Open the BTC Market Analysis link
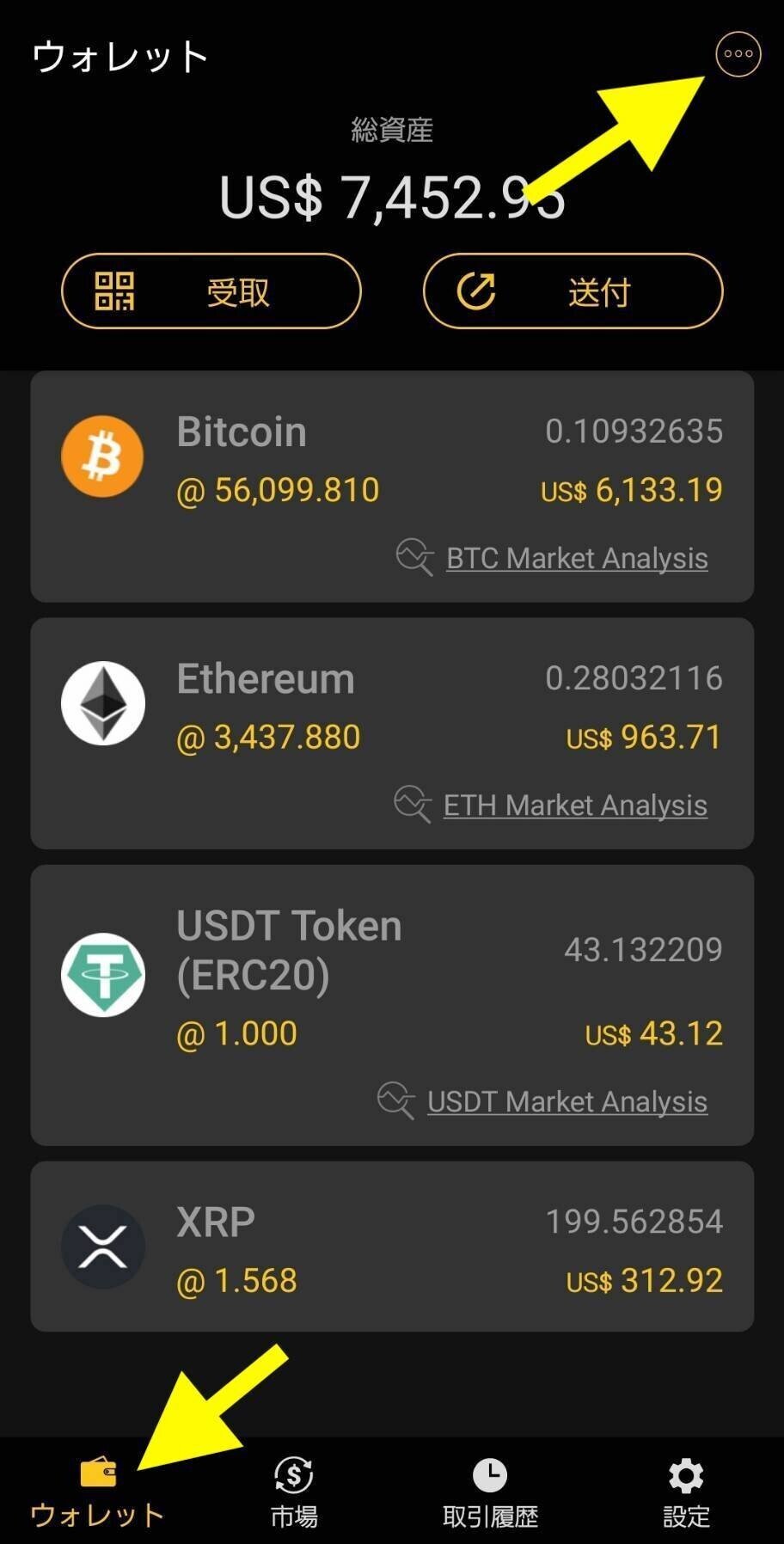Screen dimensions: 784x1544 point(577,557)
